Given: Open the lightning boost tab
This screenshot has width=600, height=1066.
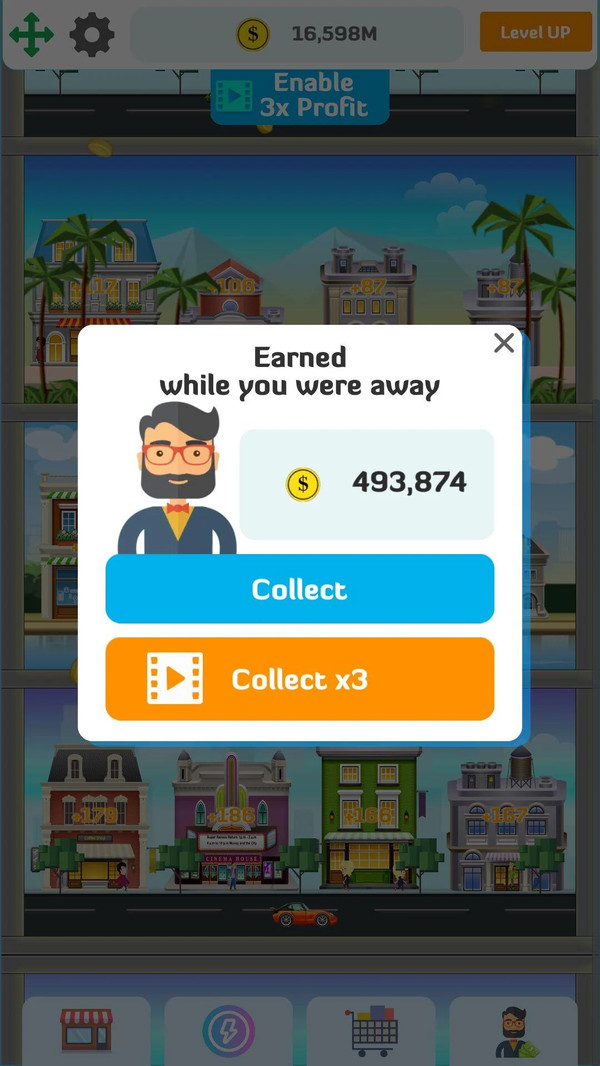Looking at the screenshot, I should [x=229, y=1030].
